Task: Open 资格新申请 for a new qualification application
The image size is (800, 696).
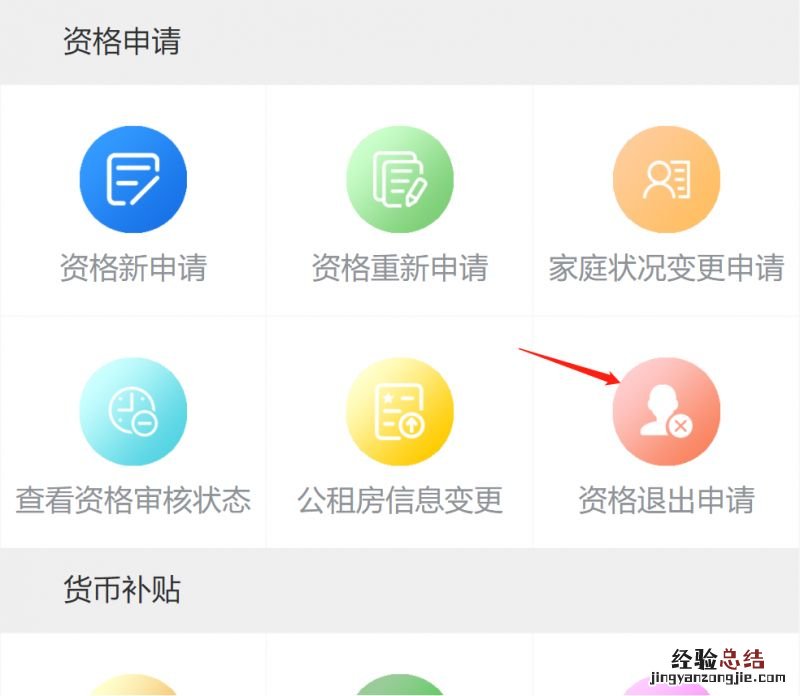Action: pyautogui.click(x=133, y=180)
